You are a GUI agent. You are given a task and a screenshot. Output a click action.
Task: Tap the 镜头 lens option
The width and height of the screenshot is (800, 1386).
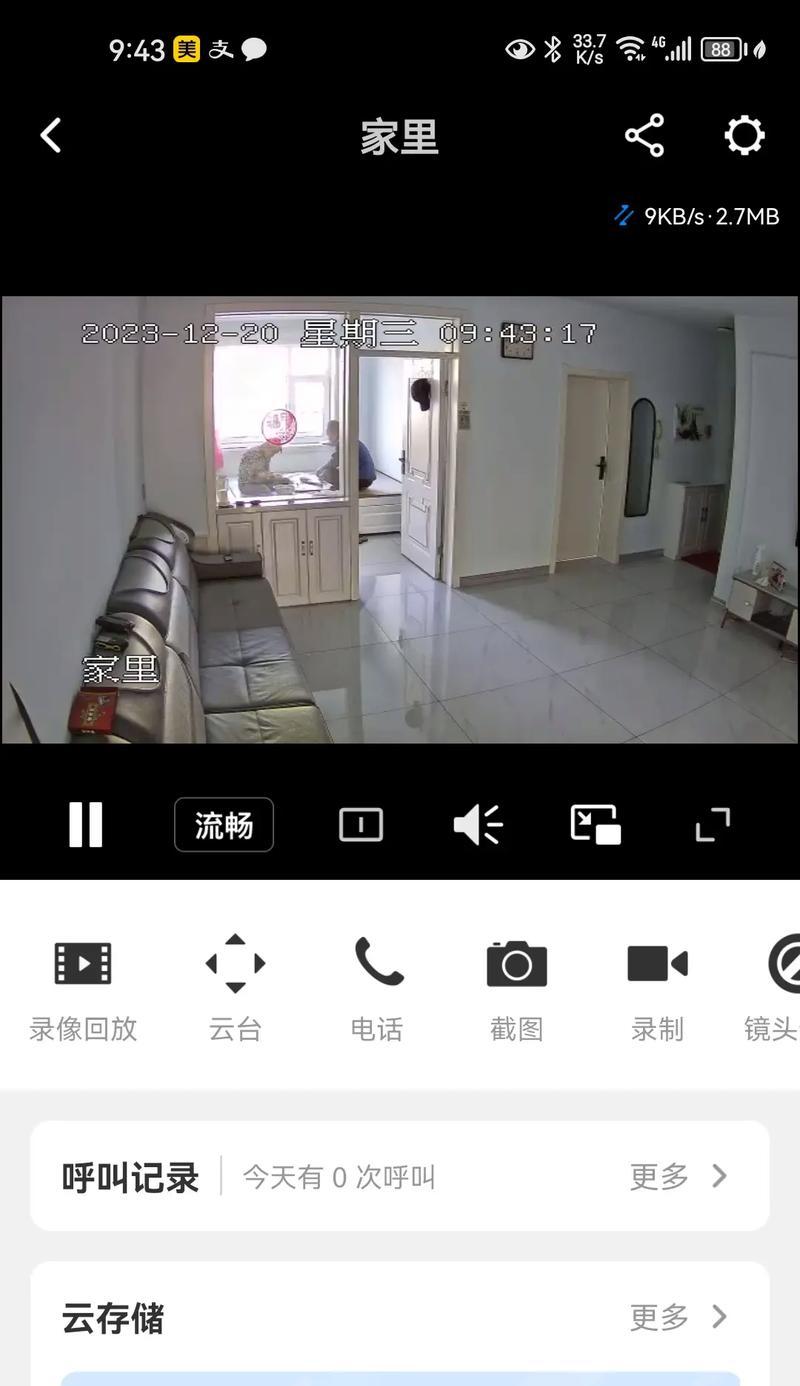pyautogui.click(x=780, y=985)
